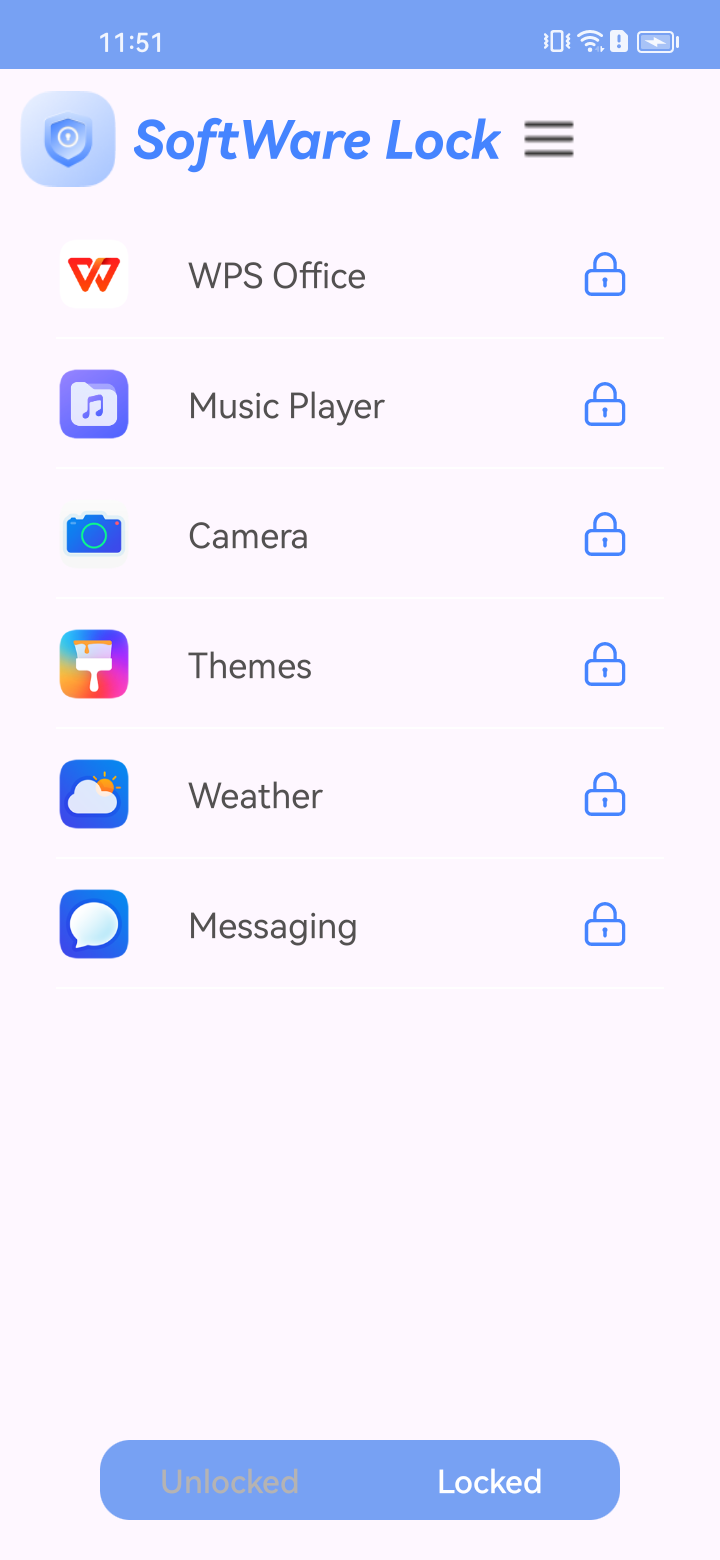
Task: Open the hamburger menu
Action: [549, 139]
